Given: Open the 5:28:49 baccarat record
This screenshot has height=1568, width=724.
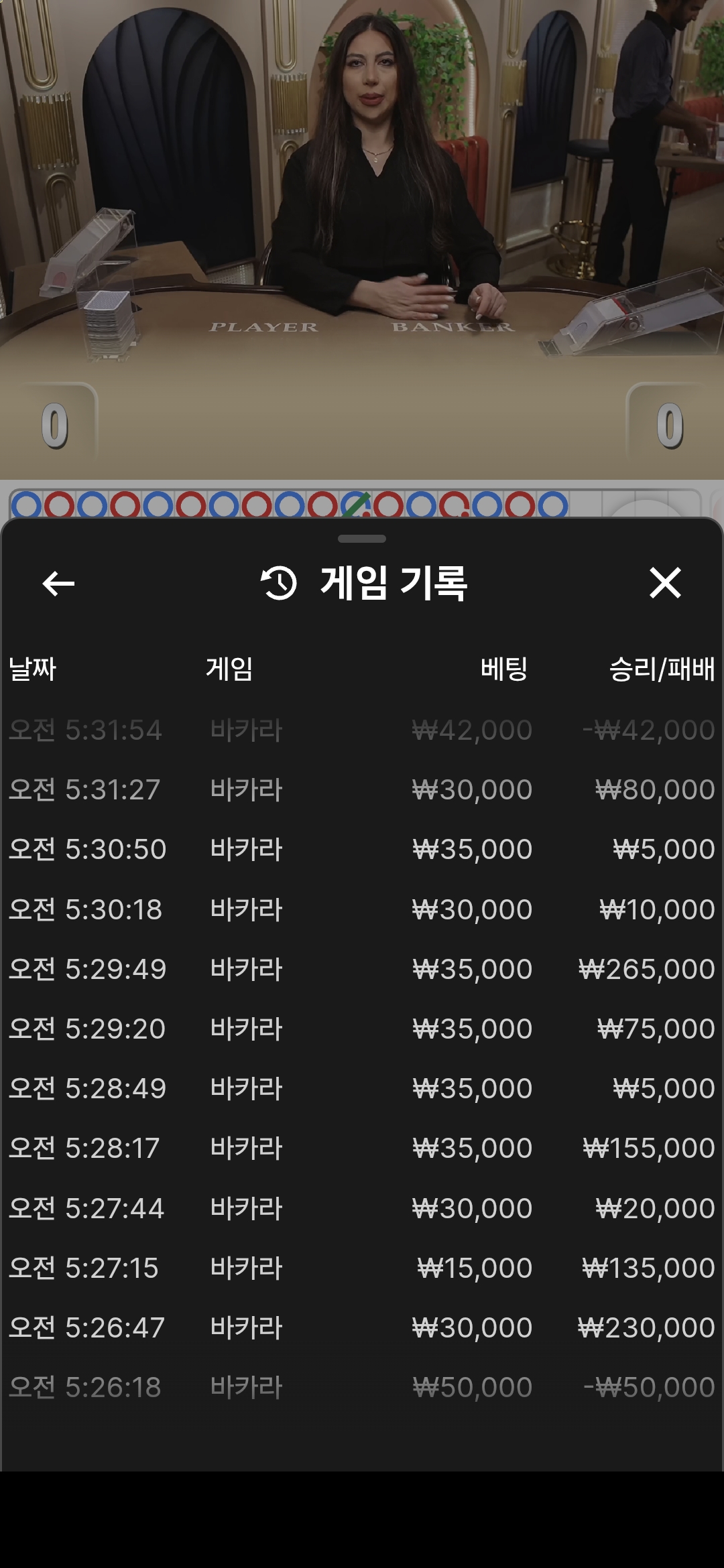Looking at the screenshot, I should [x=362, y=1088].
